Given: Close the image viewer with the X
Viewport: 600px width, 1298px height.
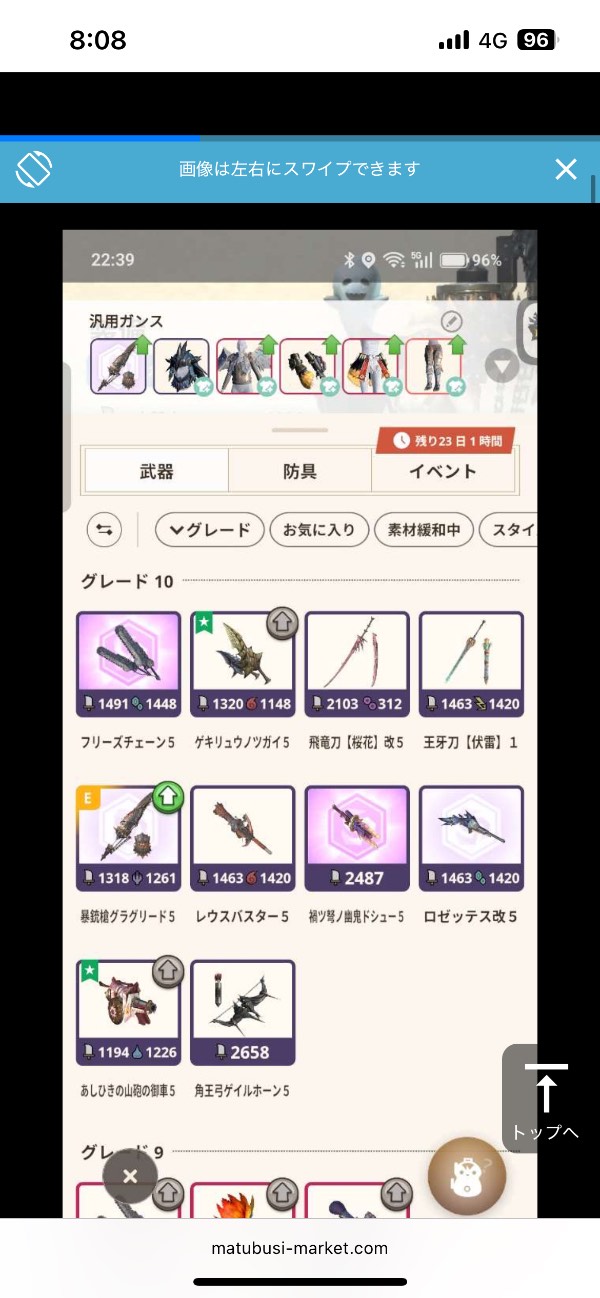Looking at the screenshot, I should coord(566,169).
